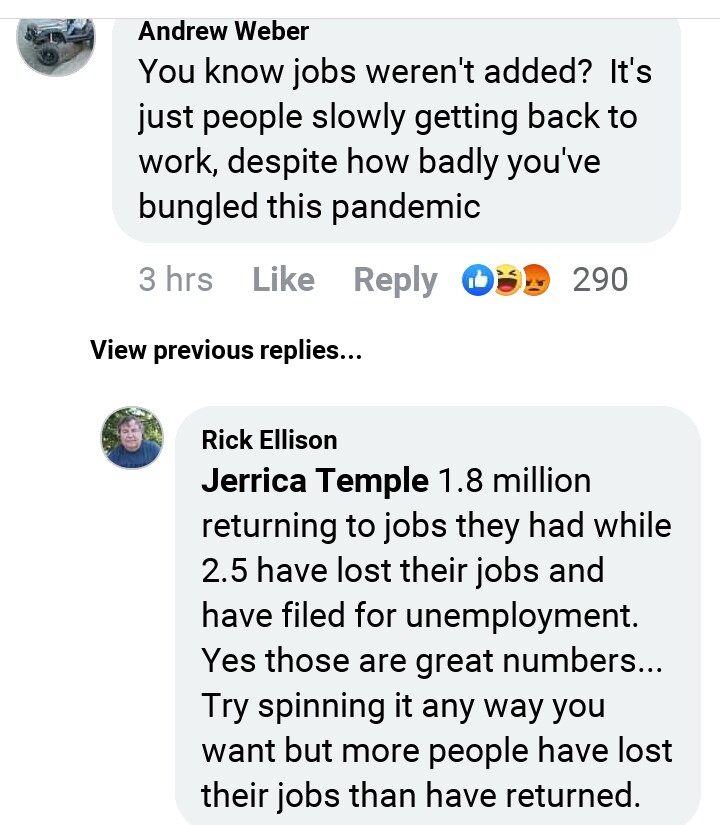This screenshot has height=825, width=720.
Task: Open Rick Ellison's profile picture
Action: [x=132, y=438]
